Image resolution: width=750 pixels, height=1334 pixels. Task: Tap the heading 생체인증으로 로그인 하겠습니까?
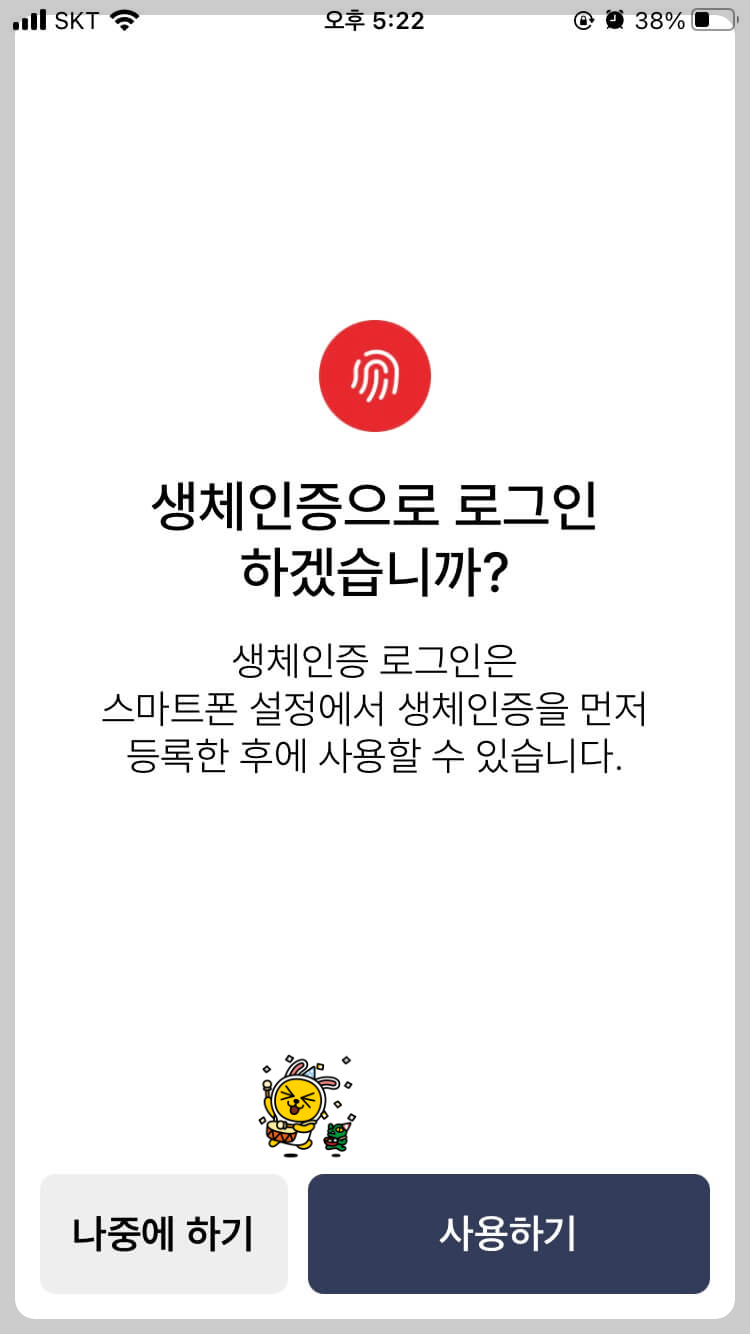pos(375,532)
